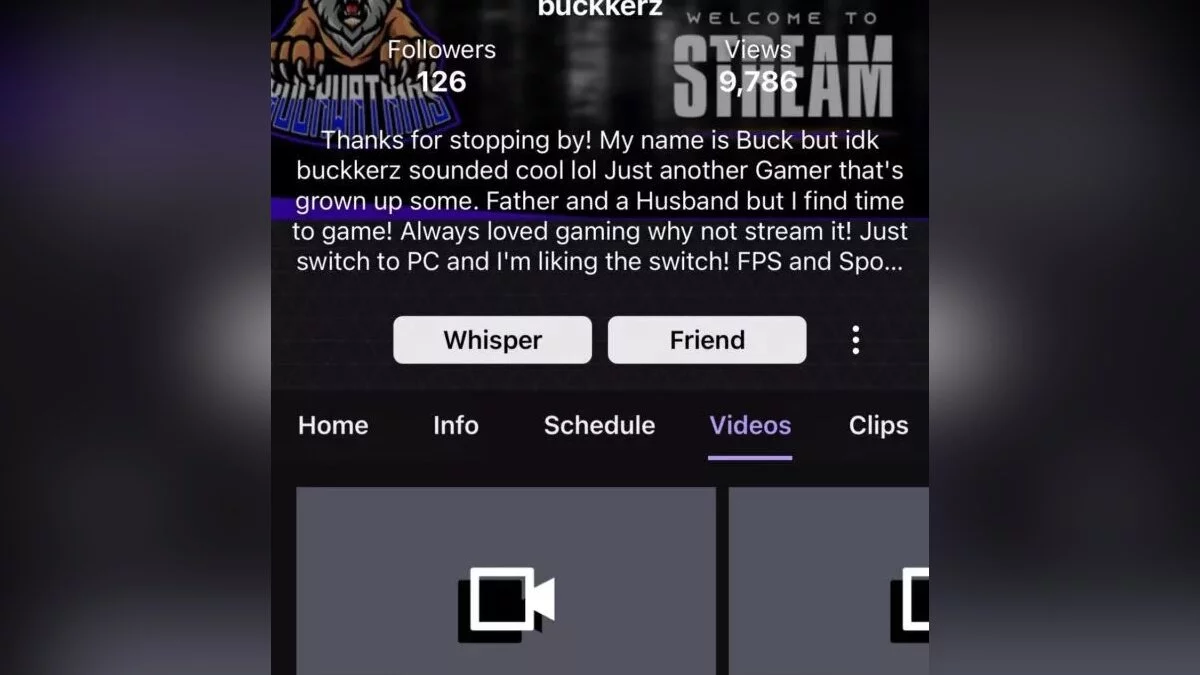The width and height of the screenshot is (1200, 675).
Task: View the Schedule tab
Action: pyautogui.click(x=599, y=425)
